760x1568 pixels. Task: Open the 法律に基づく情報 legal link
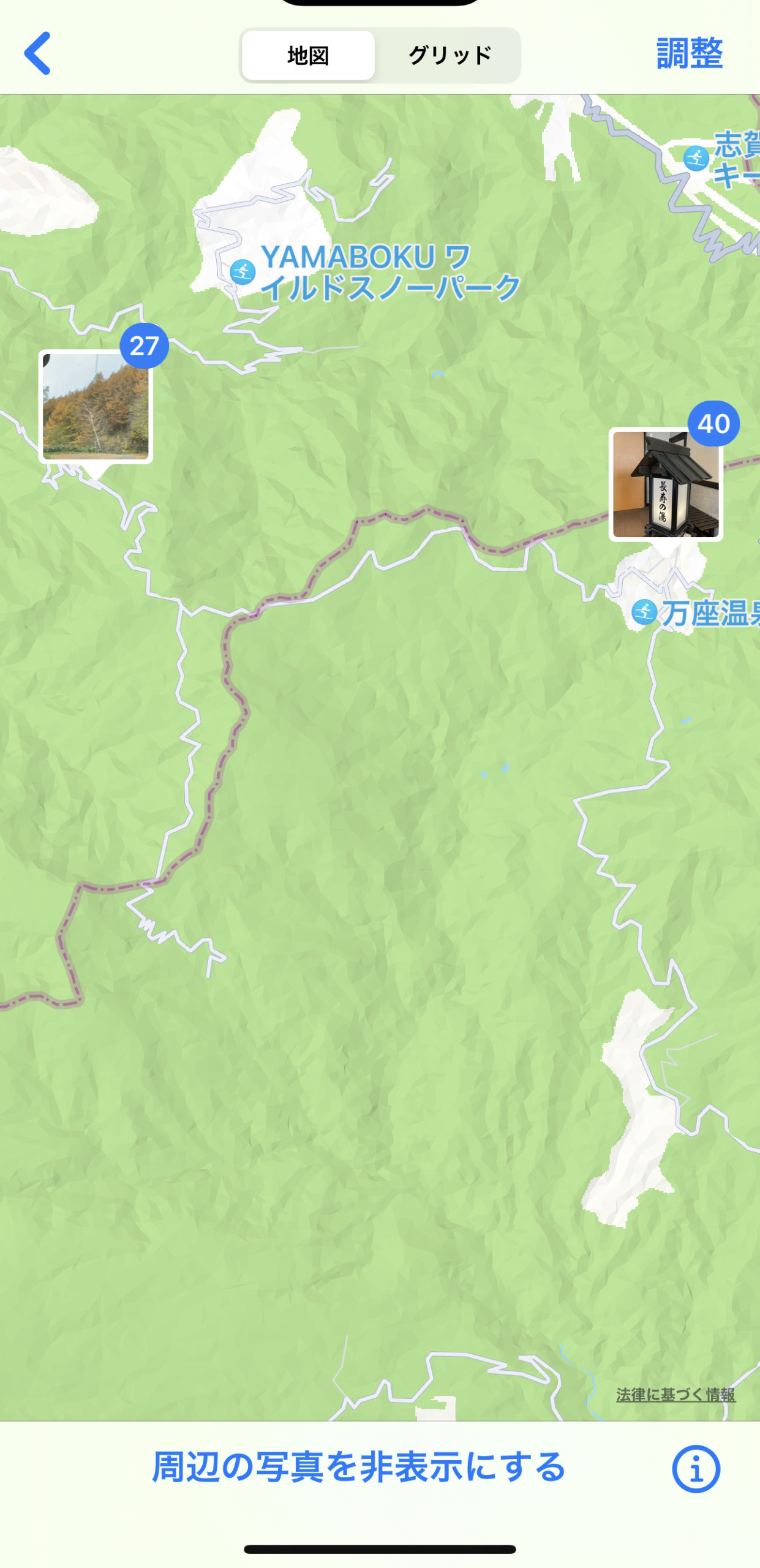tap(675, 1395)
